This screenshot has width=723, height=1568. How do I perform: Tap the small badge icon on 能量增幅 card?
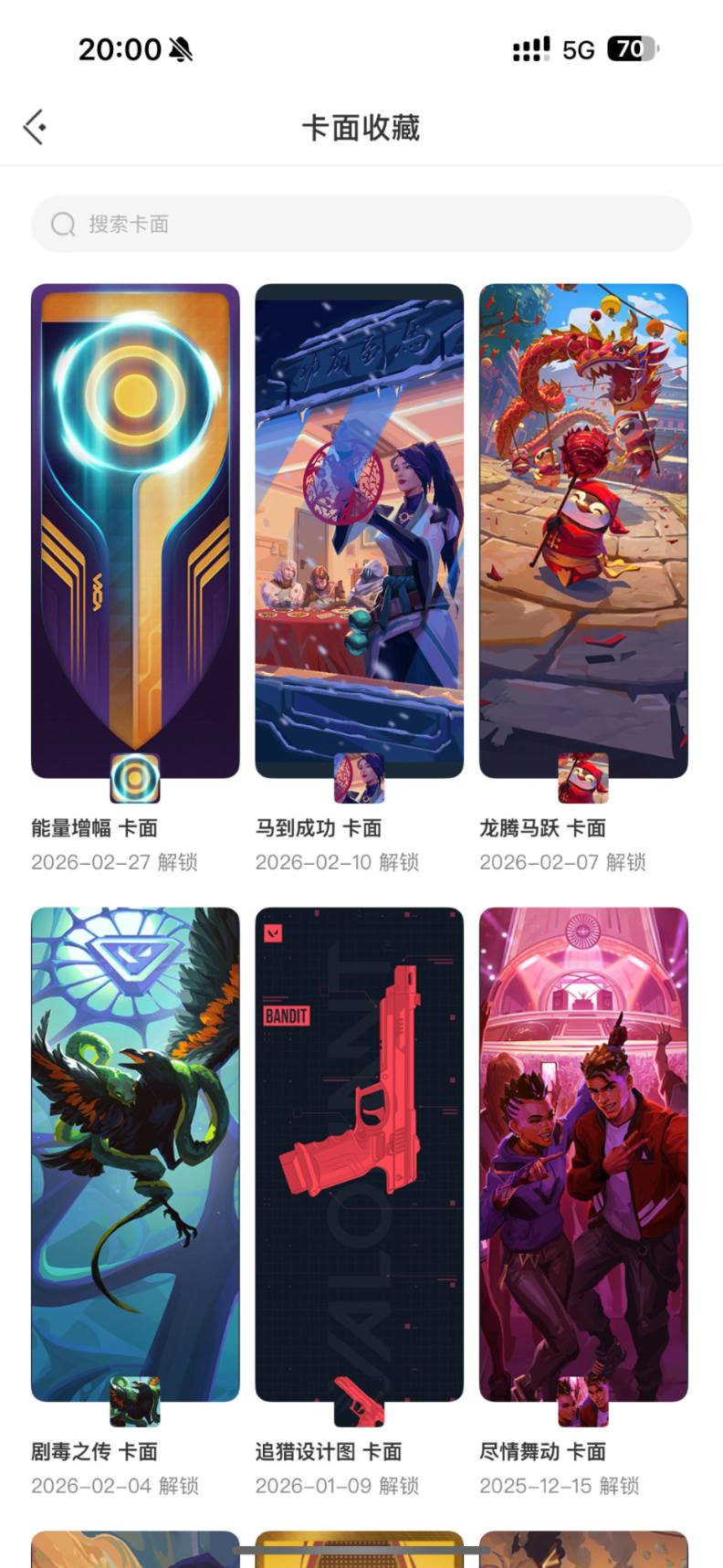[134, 777]
